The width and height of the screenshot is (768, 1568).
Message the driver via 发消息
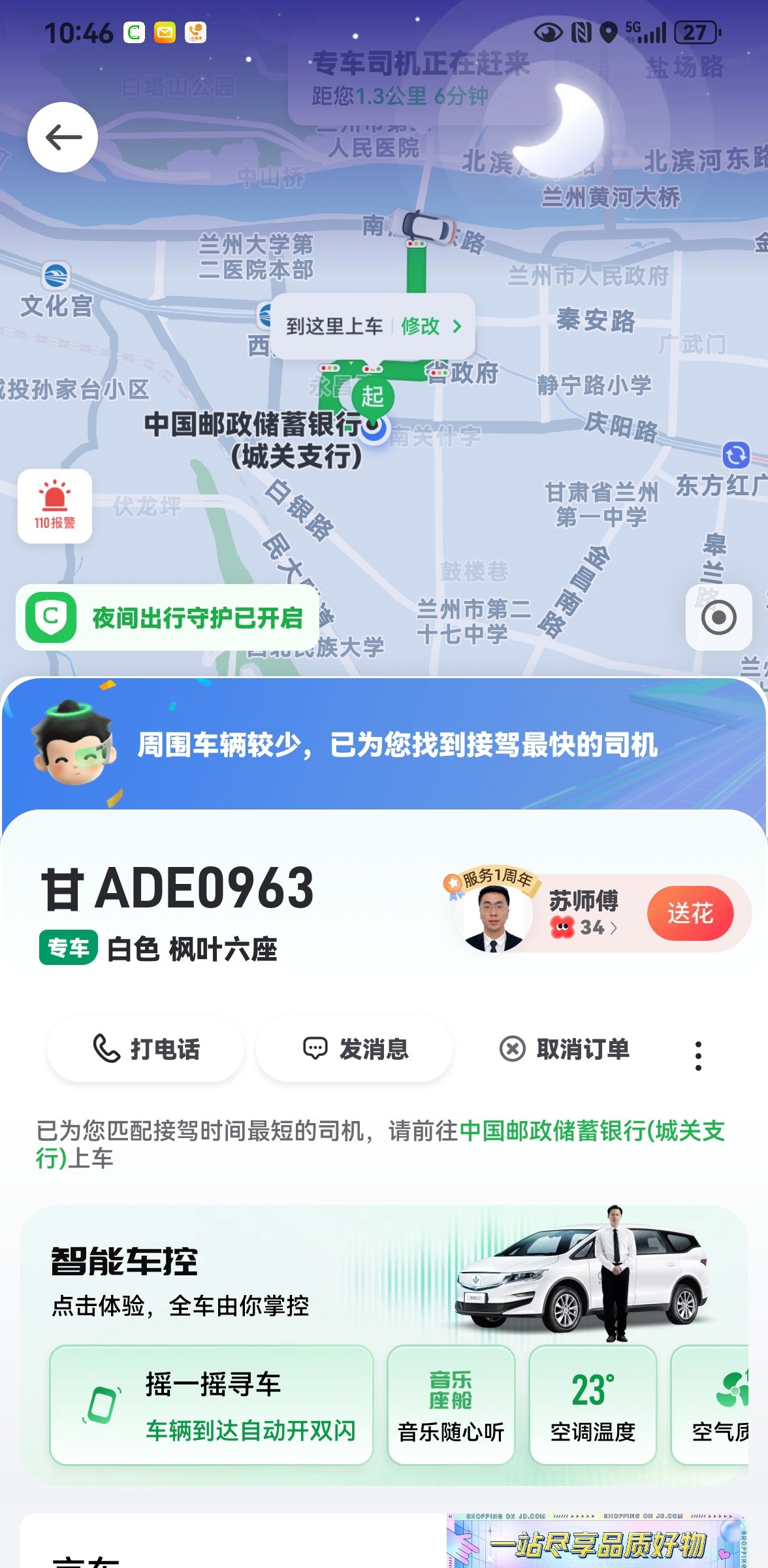click(x=355, y=1049)
